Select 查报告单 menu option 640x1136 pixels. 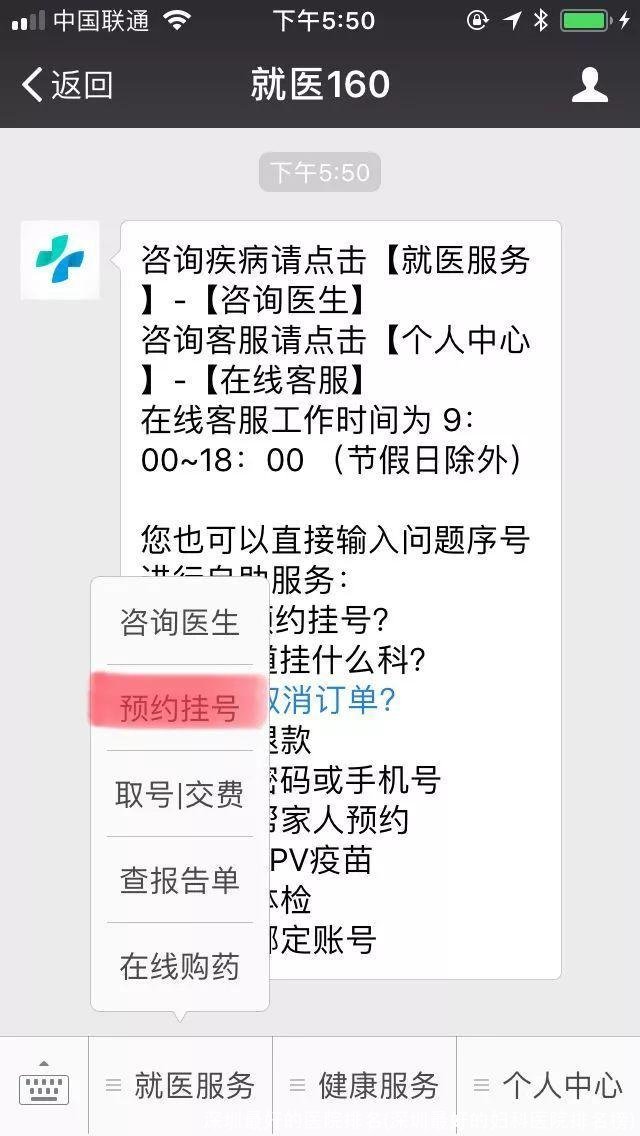click(x=180, y=880)
